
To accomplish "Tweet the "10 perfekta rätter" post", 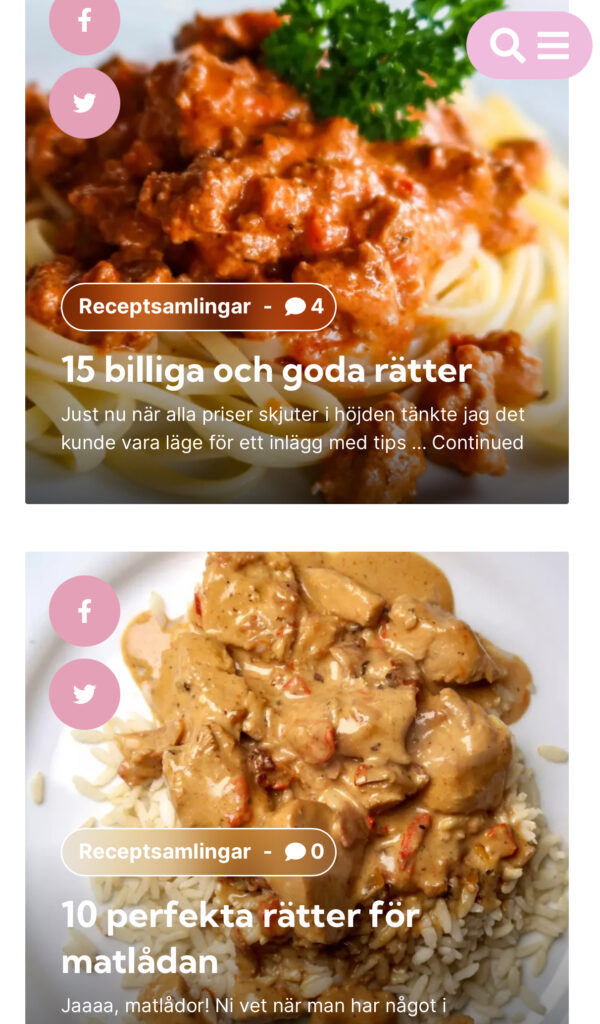I will (85, 694).
